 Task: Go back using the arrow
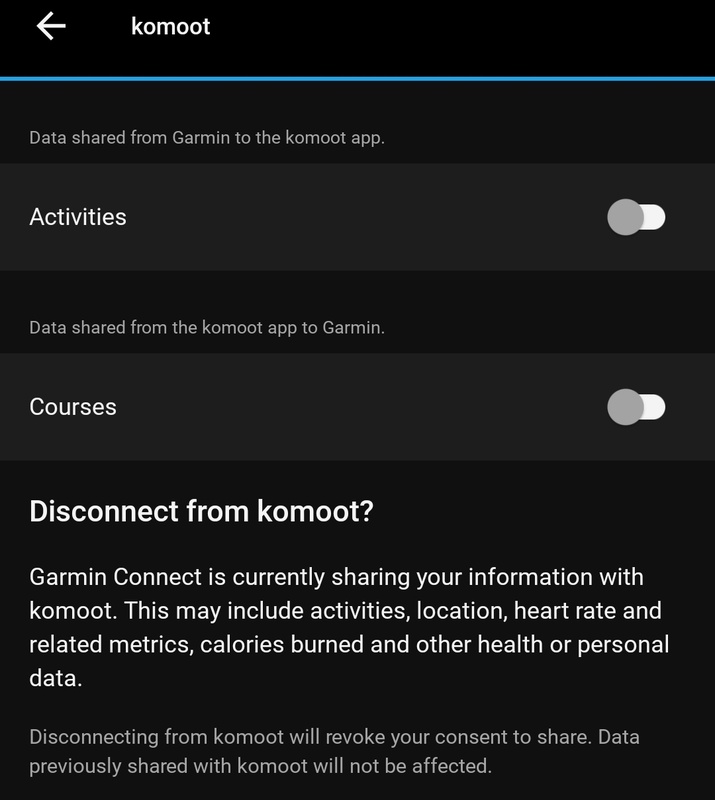click(x=50, y=26)
